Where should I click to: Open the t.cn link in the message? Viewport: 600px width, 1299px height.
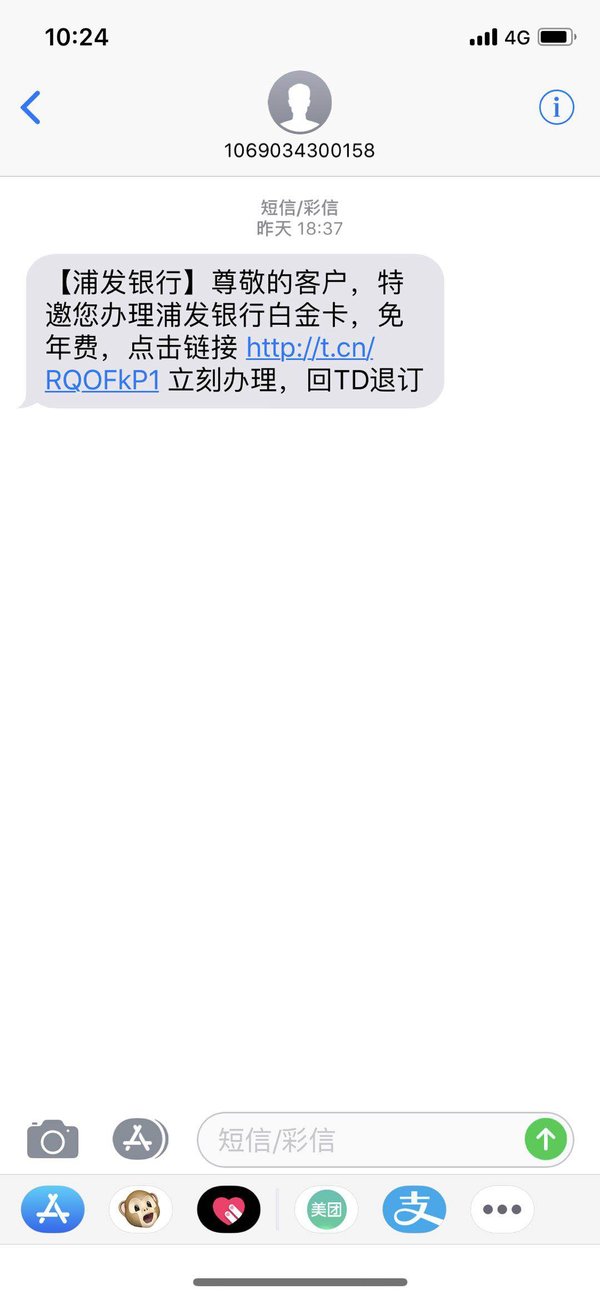310,348
